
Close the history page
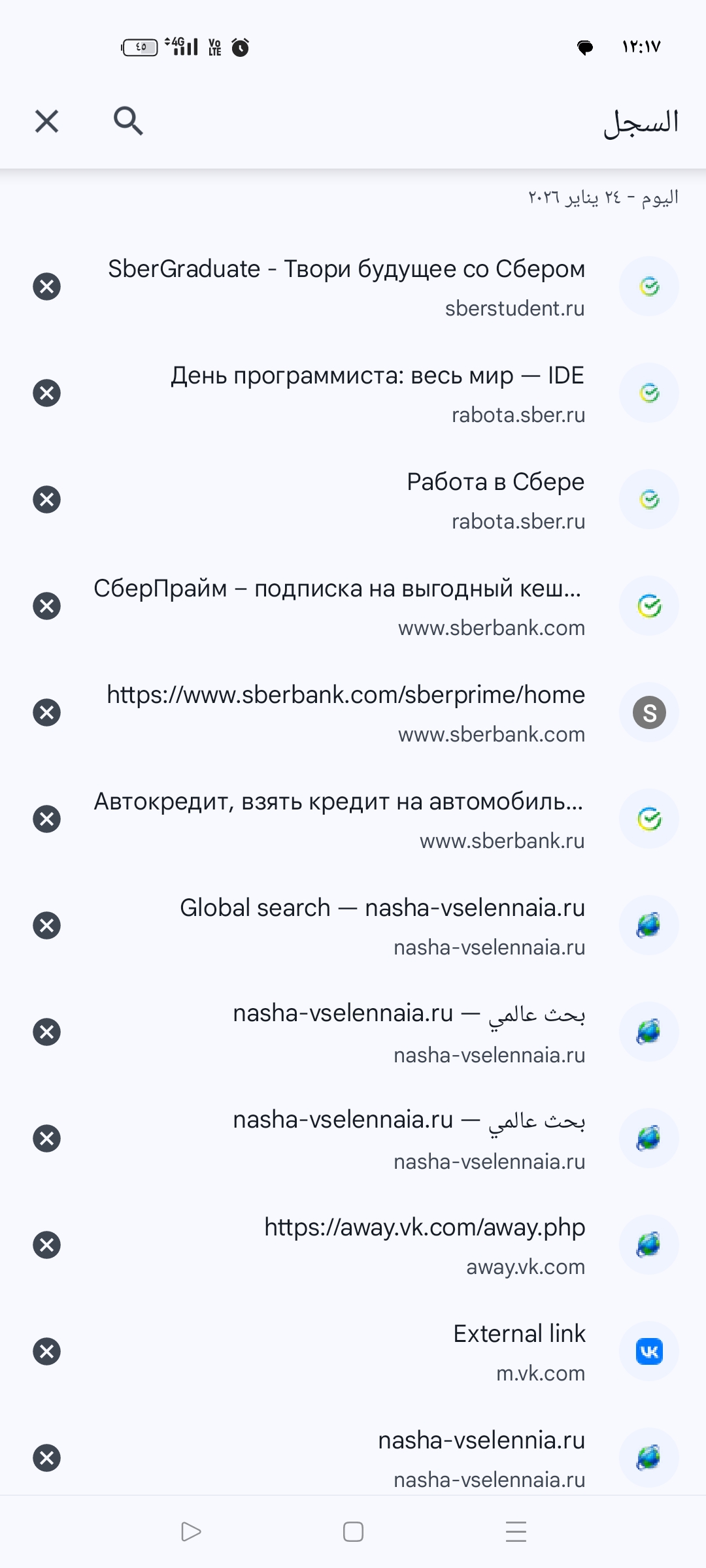click(46, 122)
